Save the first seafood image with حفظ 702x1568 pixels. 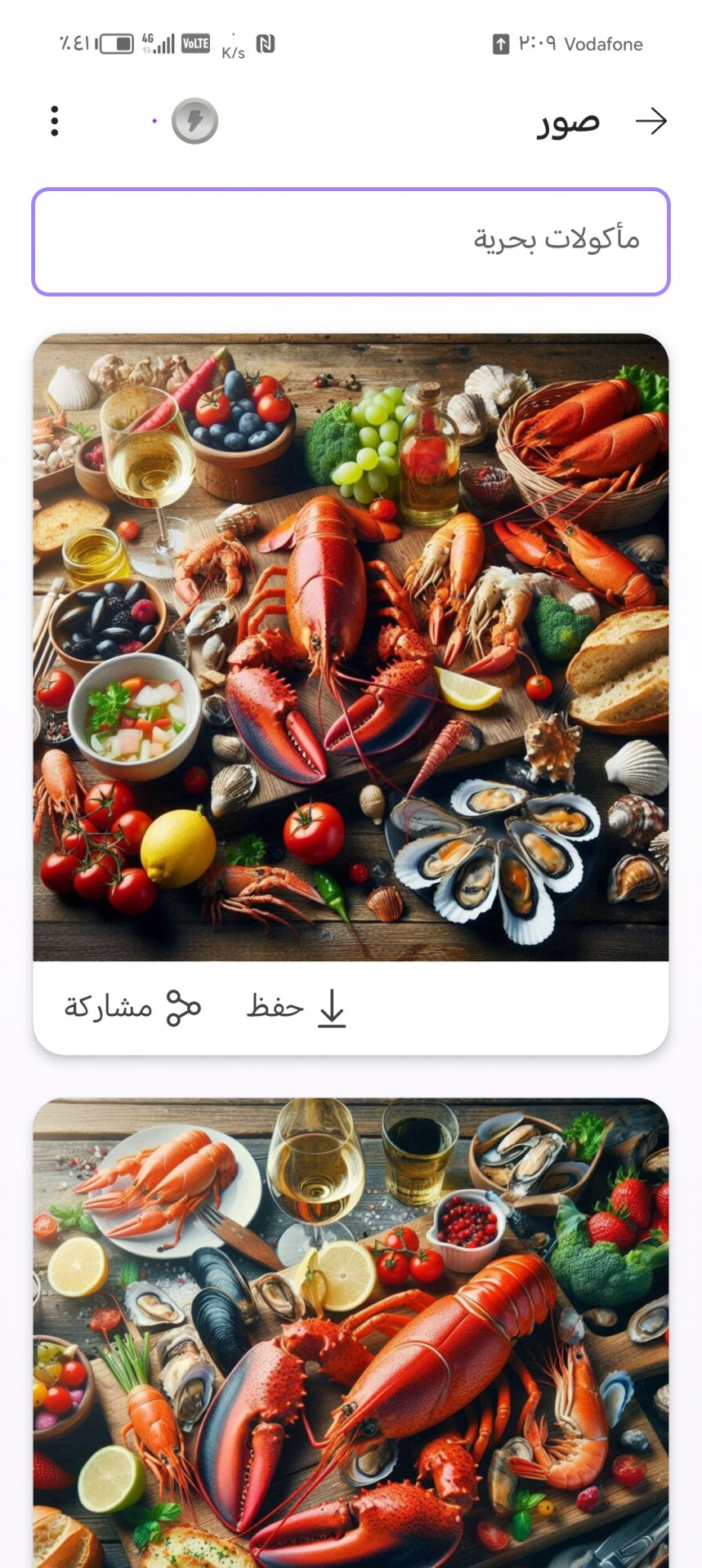click(297, 1008)
